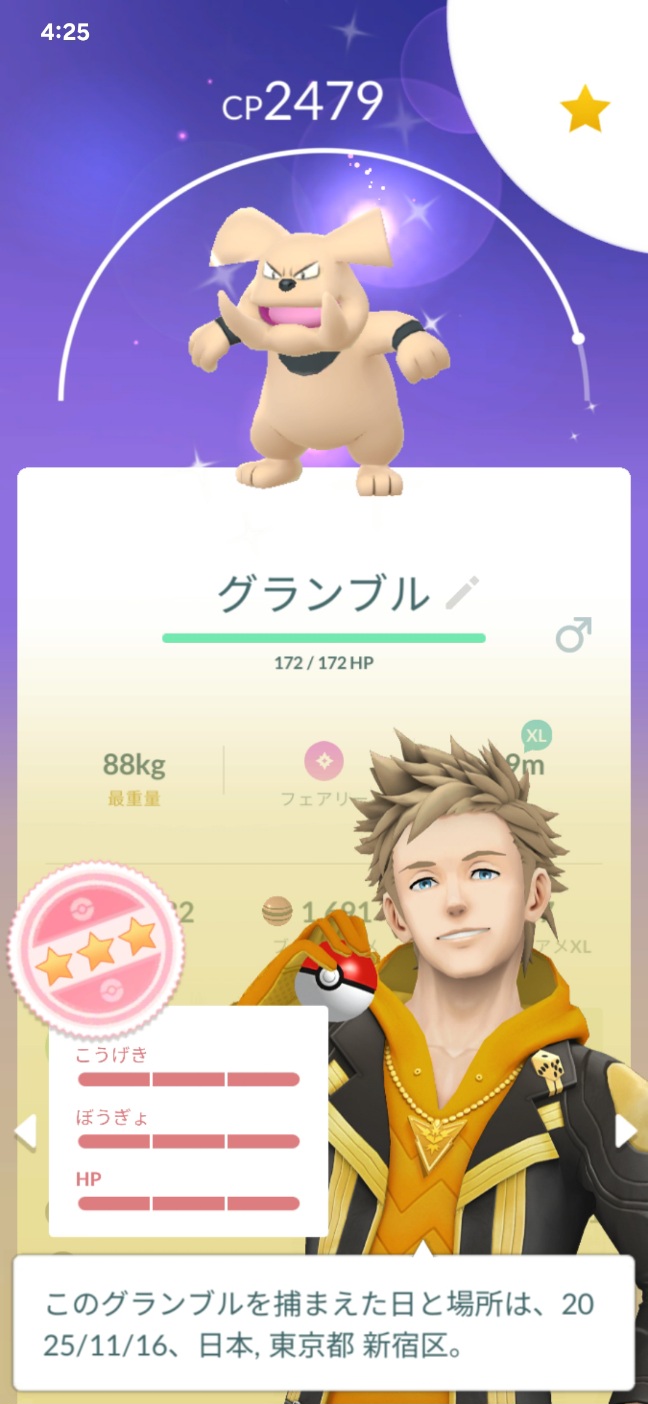This screenshot has width=648, height=1404.
Task: Edit グランブル's nickname with the pencil icon
Action: pyautogui.click(x=462, y=594)
